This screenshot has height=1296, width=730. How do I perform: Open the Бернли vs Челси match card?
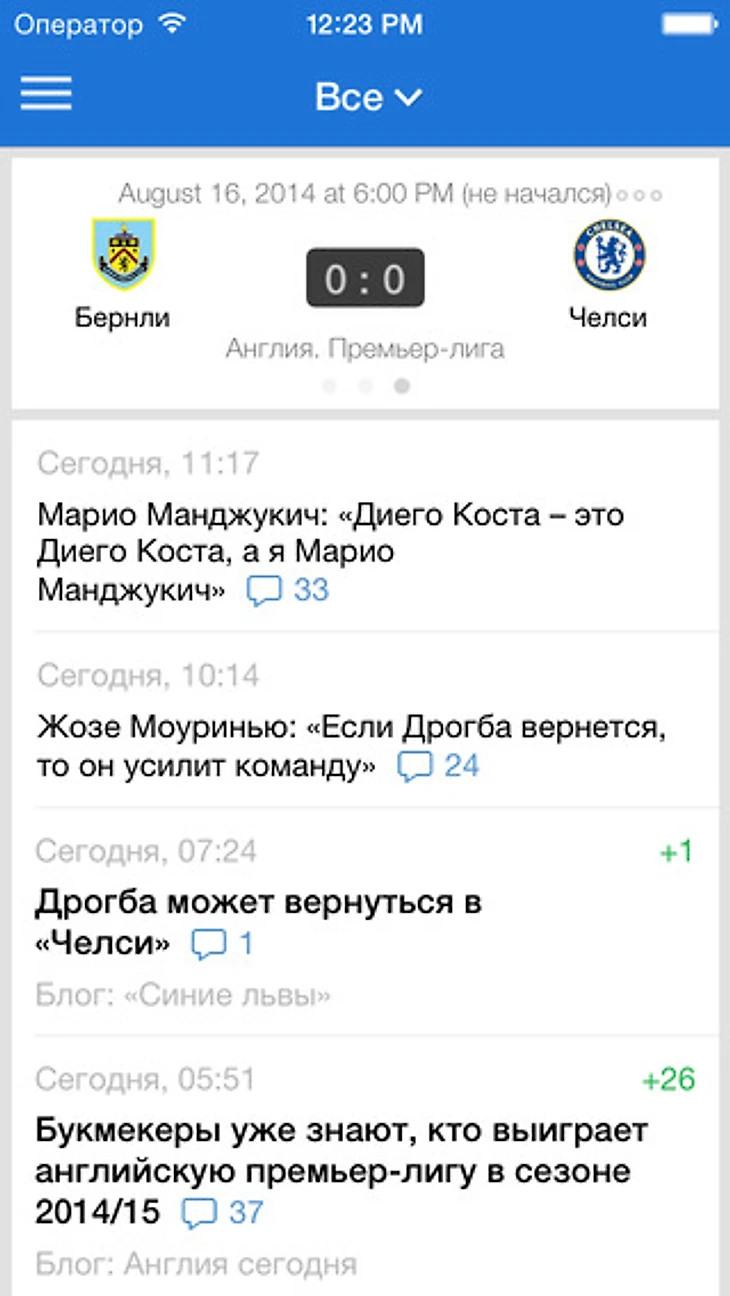tap(365, 278)
